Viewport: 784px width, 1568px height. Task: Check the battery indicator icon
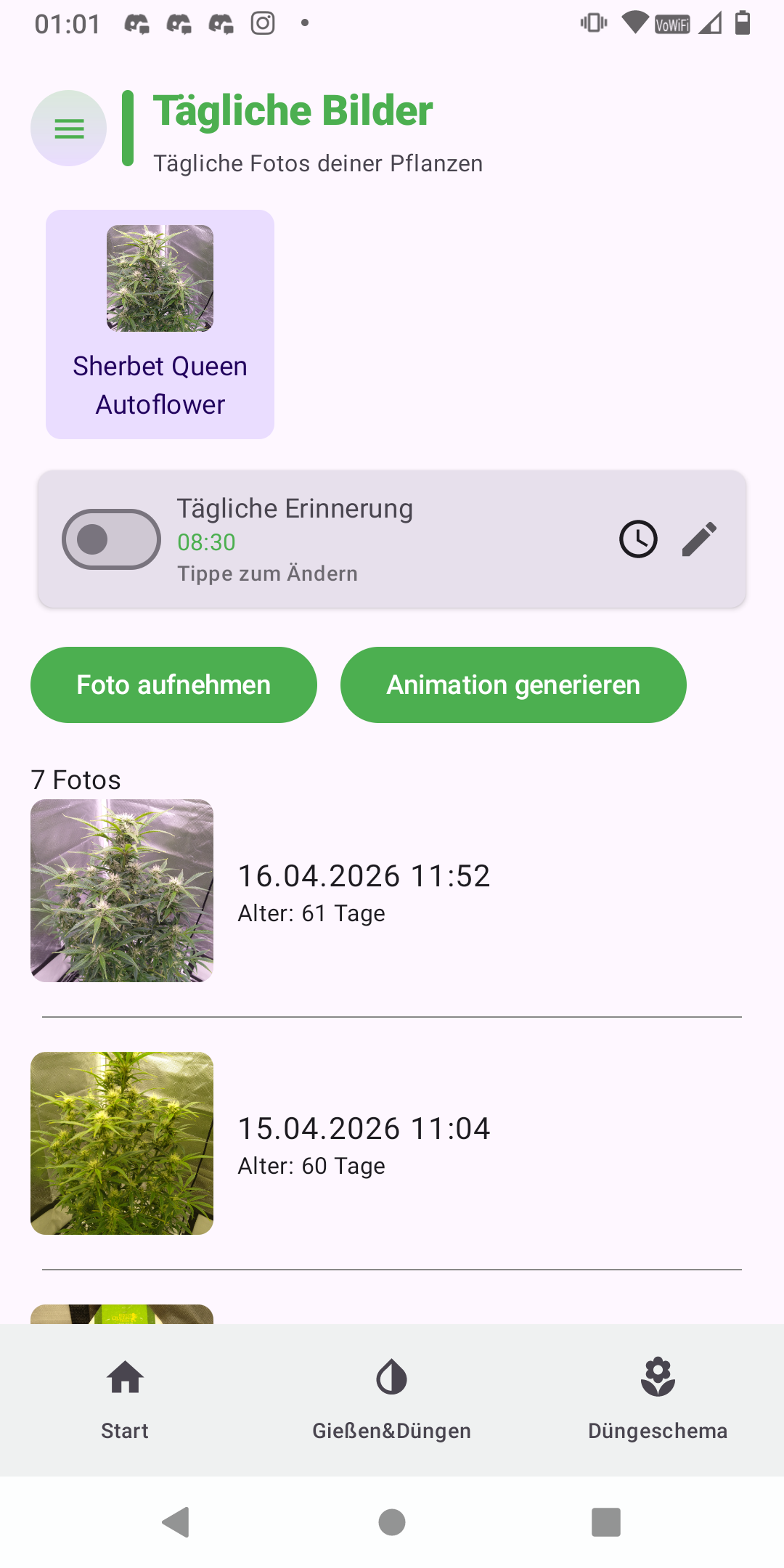[742, 23]
